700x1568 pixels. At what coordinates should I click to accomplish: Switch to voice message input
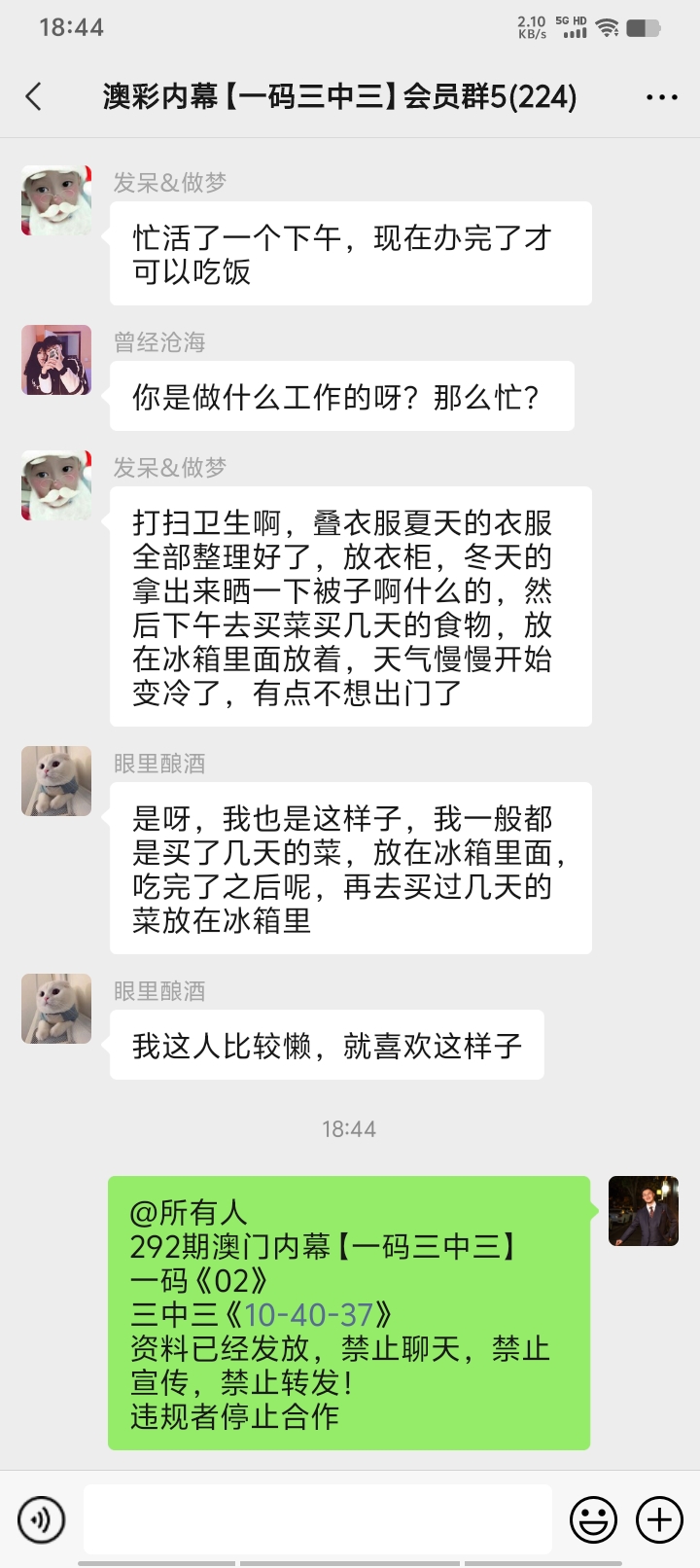(x=41, y=1518)
